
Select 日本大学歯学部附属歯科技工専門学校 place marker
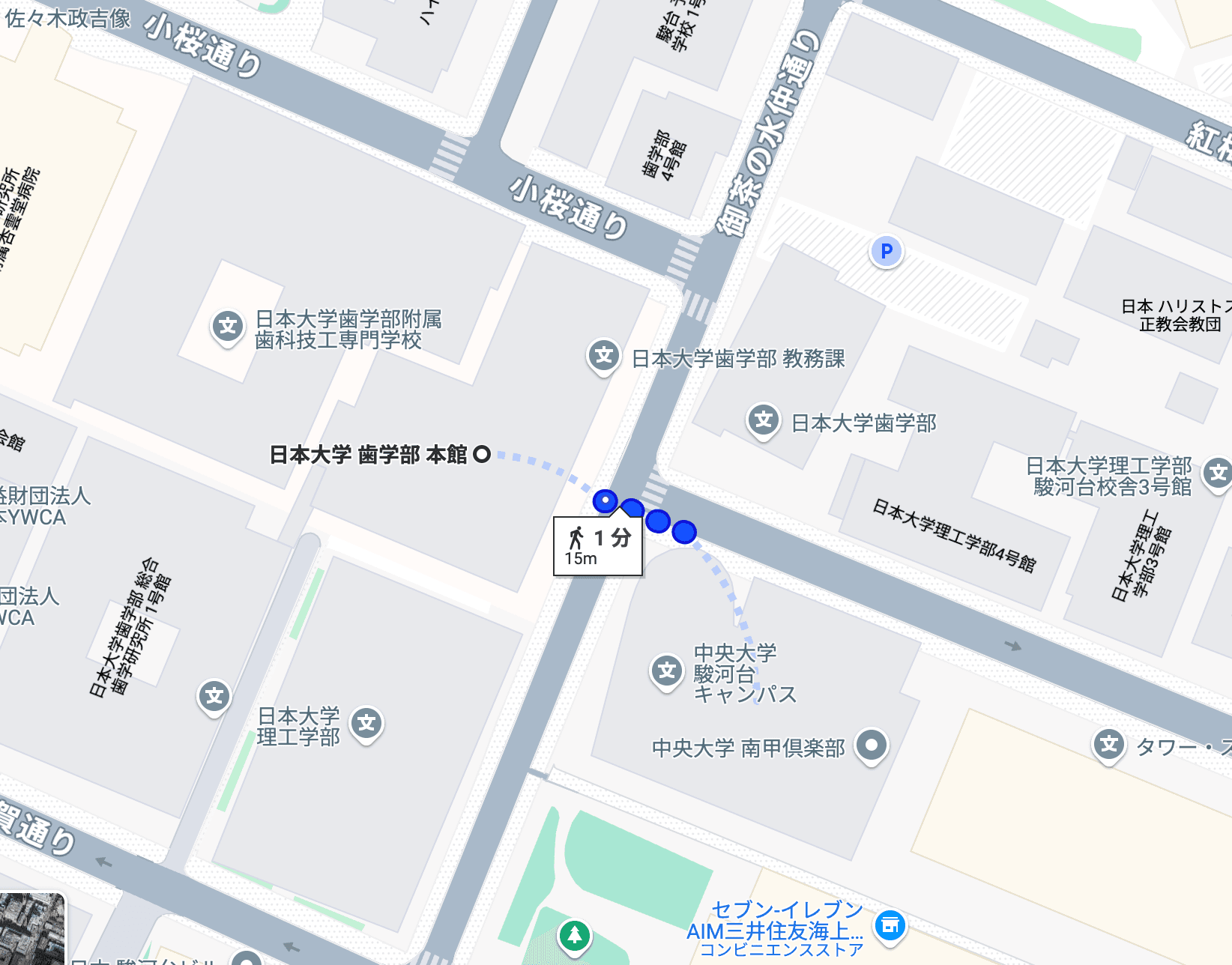(x=228, y=326)
